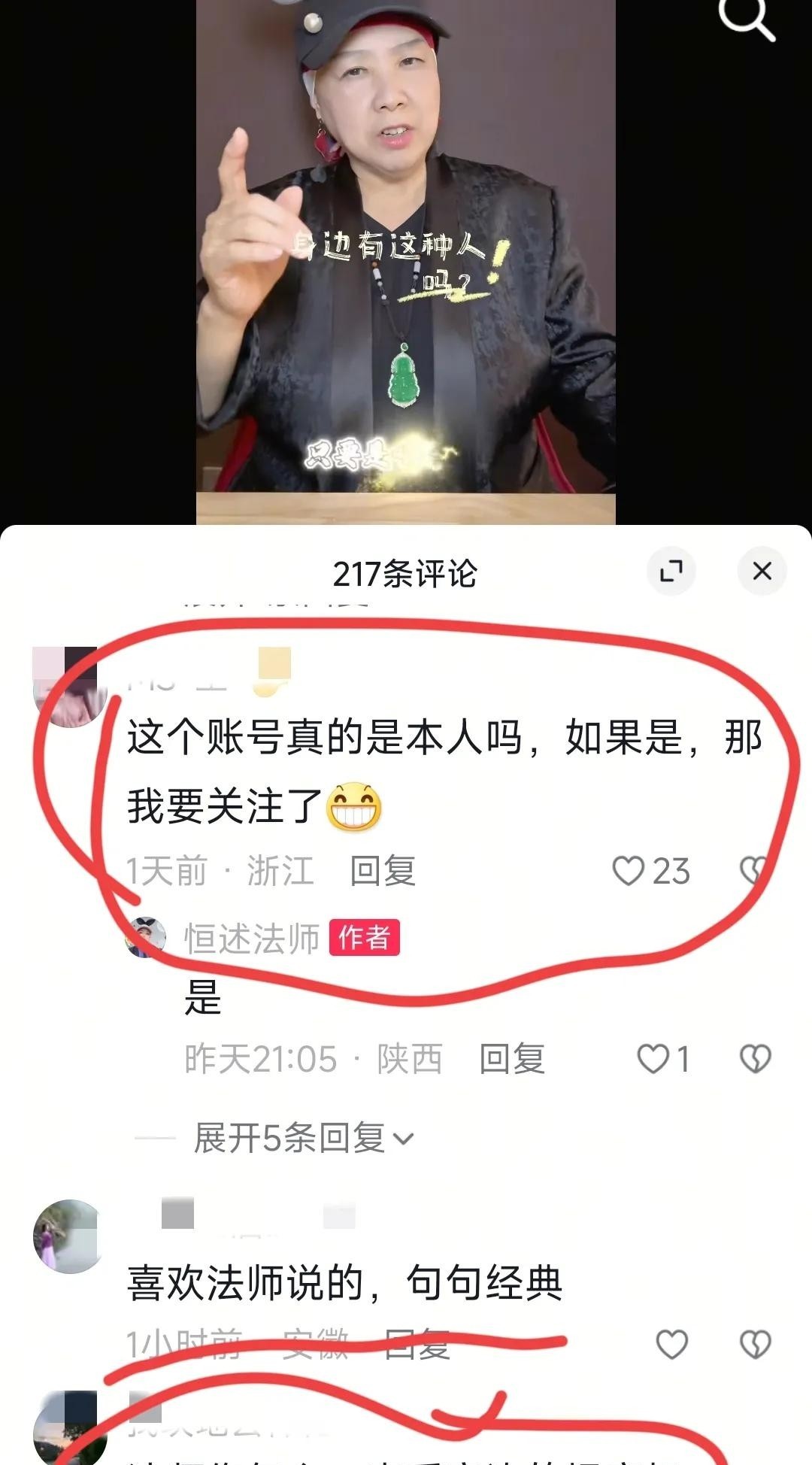Like the comment asking about 账号真的是本人
Viewport: 812px width, 1465px height.
click(x=629, y=871)
